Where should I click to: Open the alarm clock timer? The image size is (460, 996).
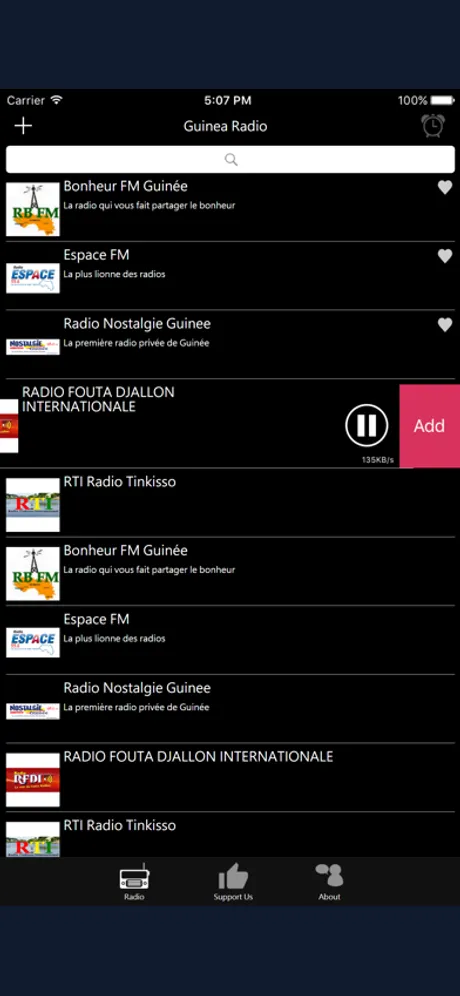coord(433,125)
